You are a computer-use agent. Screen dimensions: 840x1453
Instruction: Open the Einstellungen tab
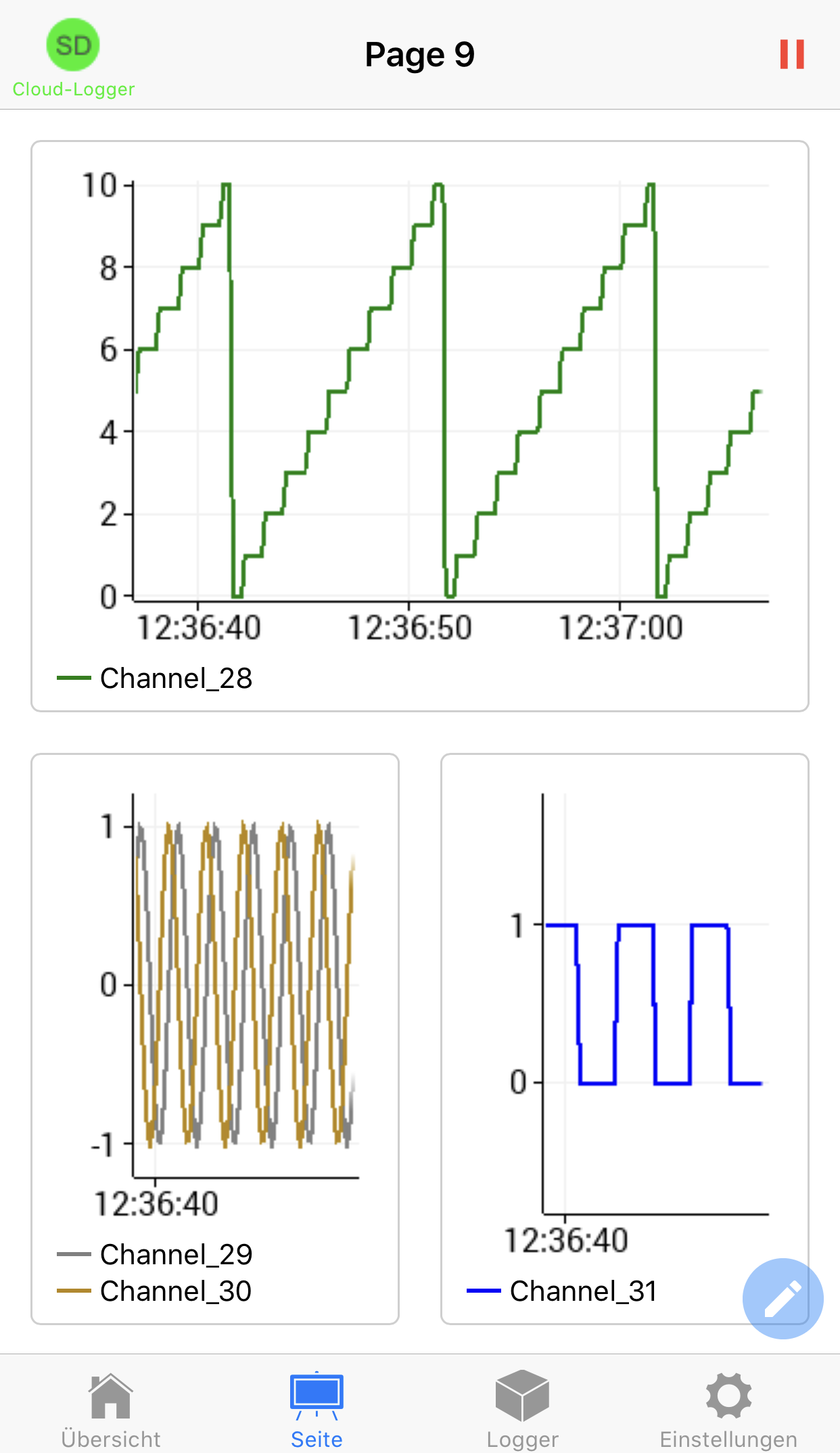point(728,1410)
